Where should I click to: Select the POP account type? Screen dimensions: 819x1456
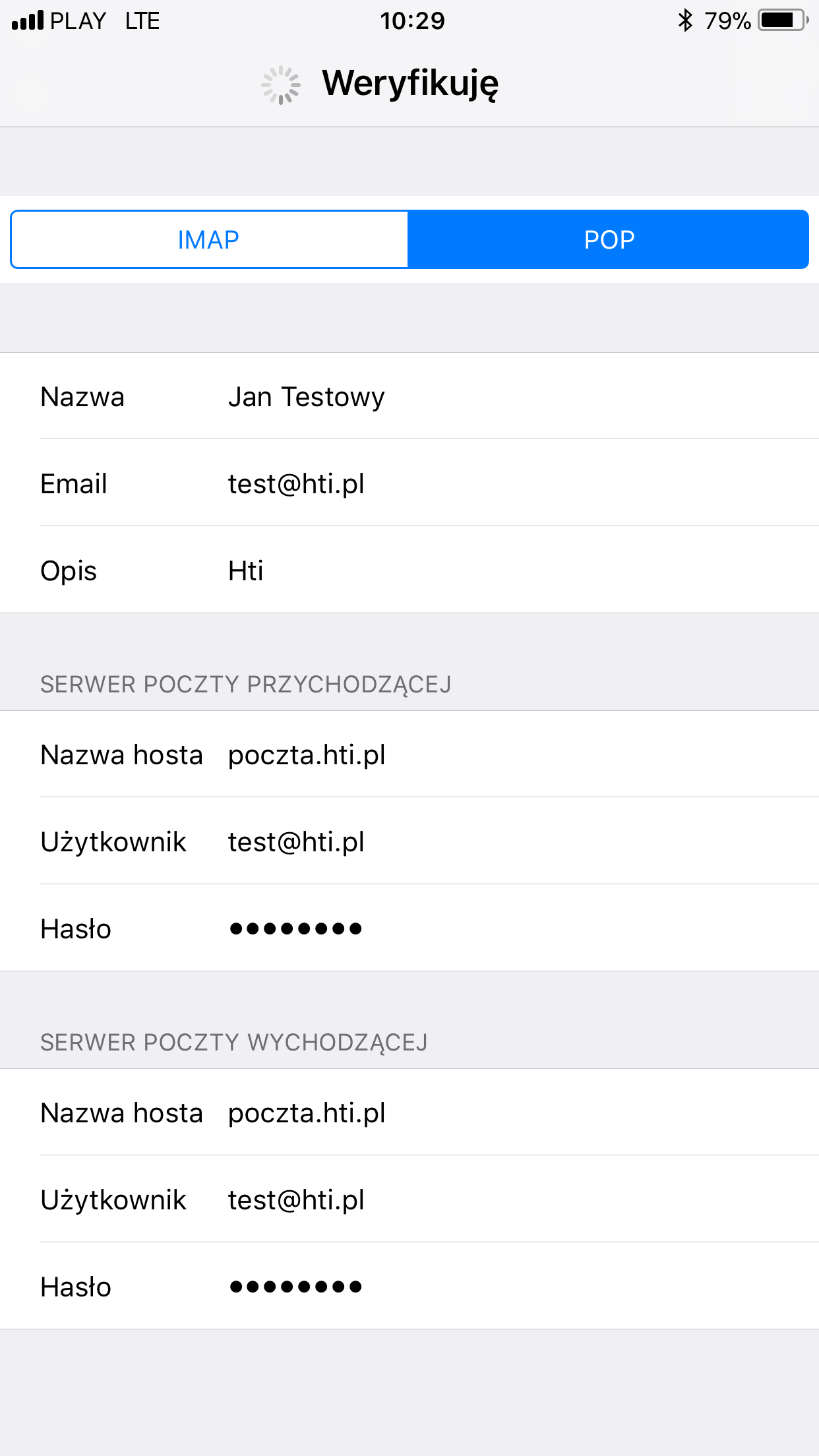tap(609, 239)
